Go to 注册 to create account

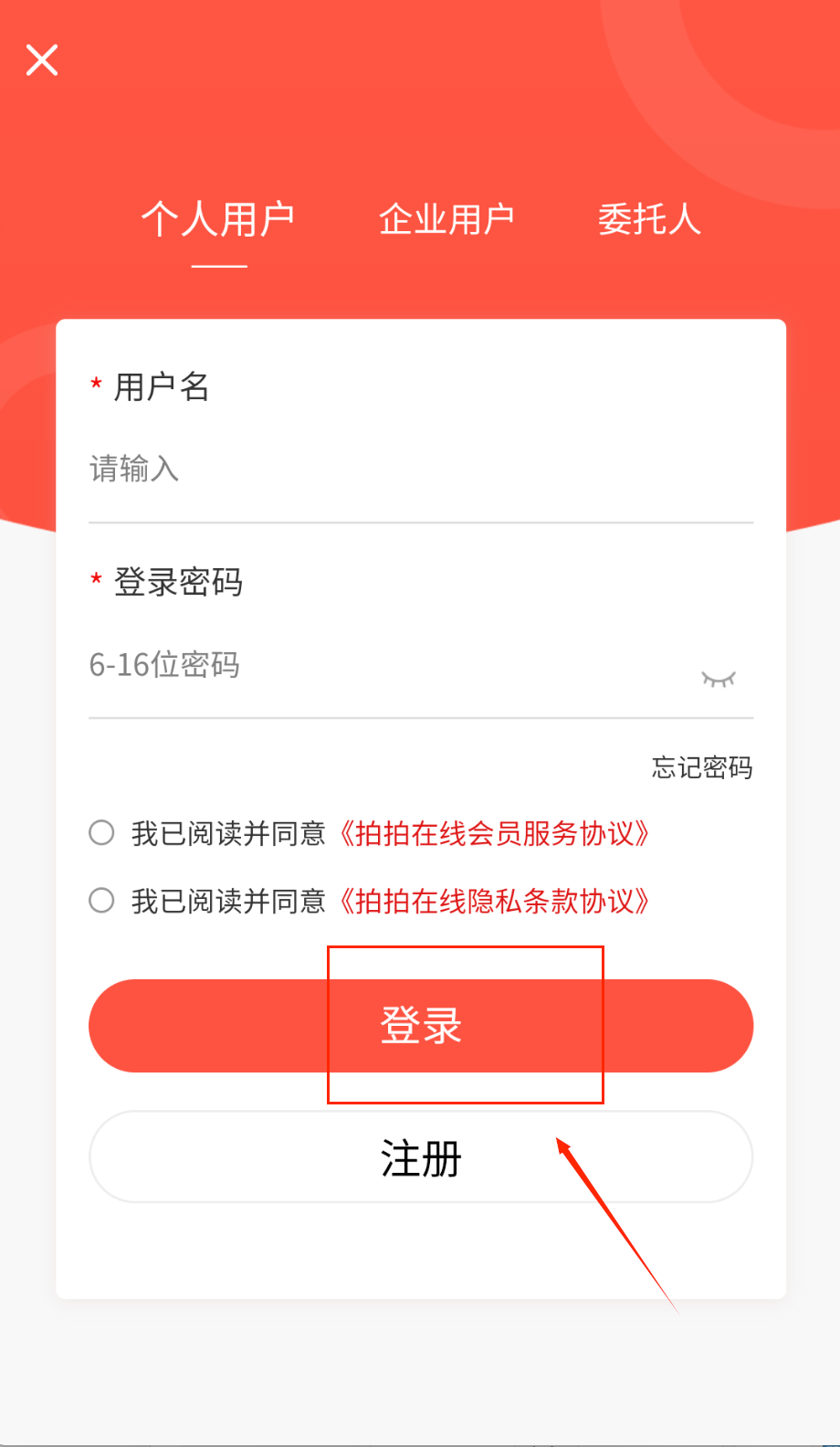(x=421, y=1157)
